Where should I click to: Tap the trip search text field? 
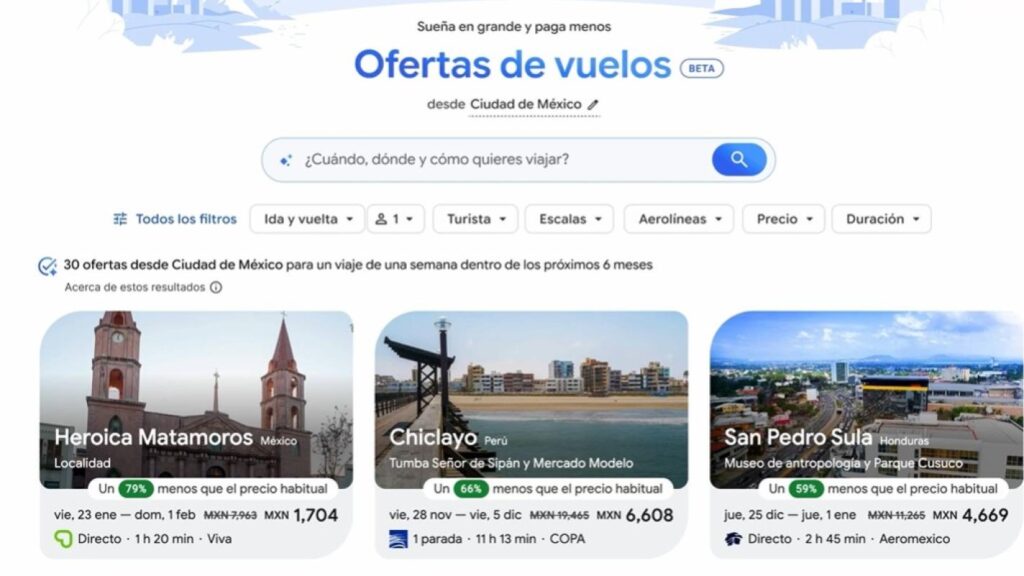(x=490, y=159)
